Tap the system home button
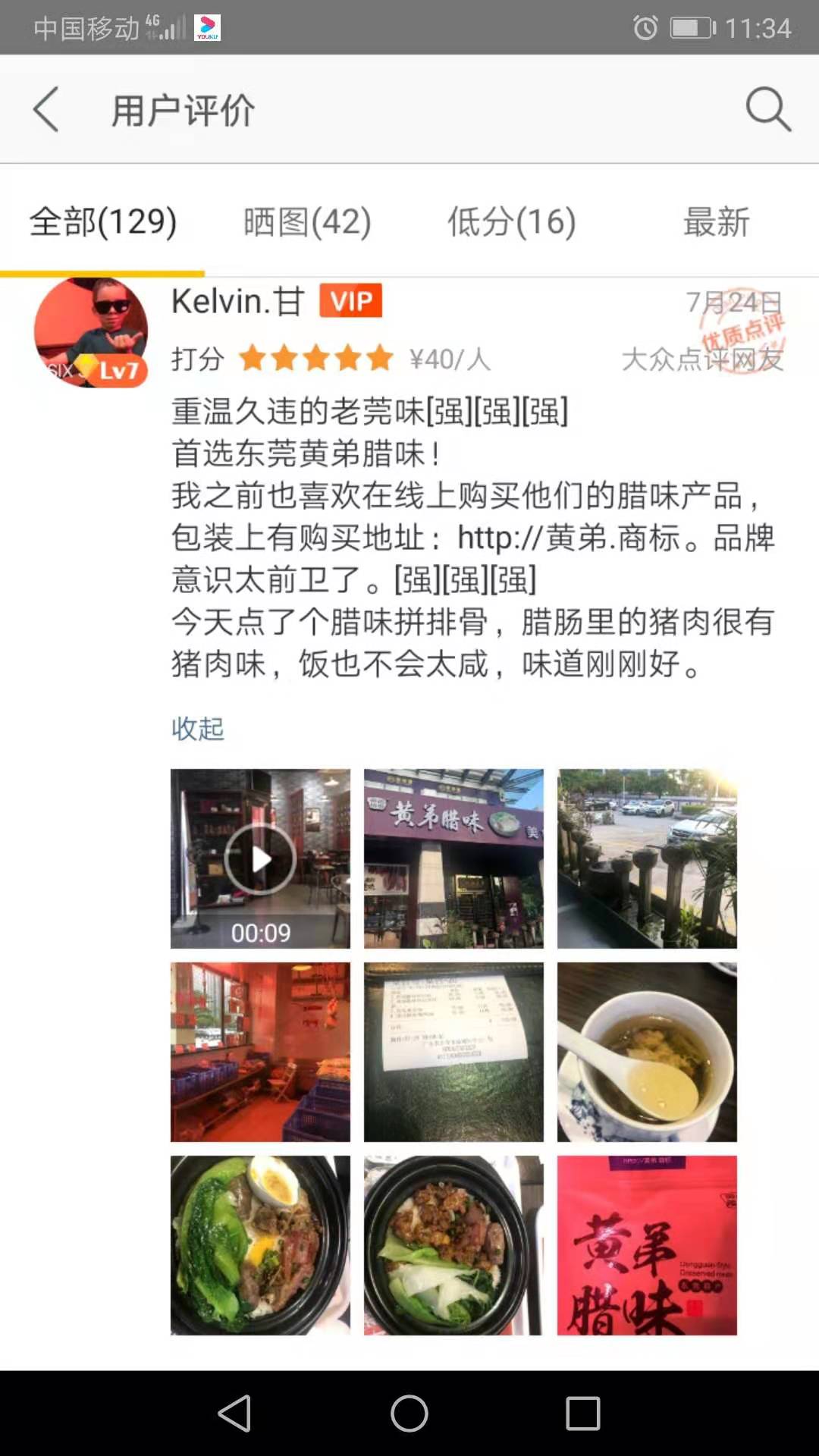Viewport: 819px width, 1456px height. pyautogui.click(x=409, y=1414)
